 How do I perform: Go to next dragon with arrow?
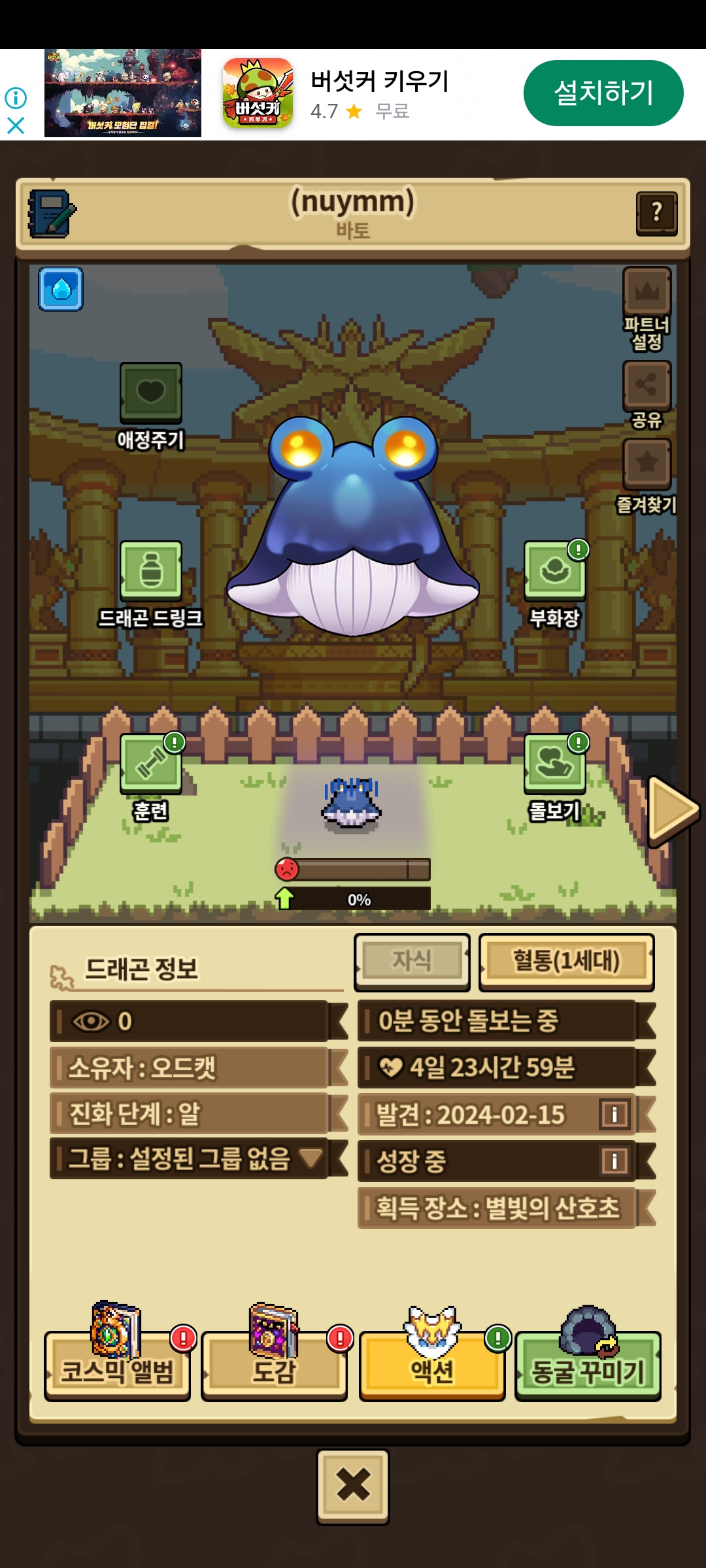click(x=672, y=810)
